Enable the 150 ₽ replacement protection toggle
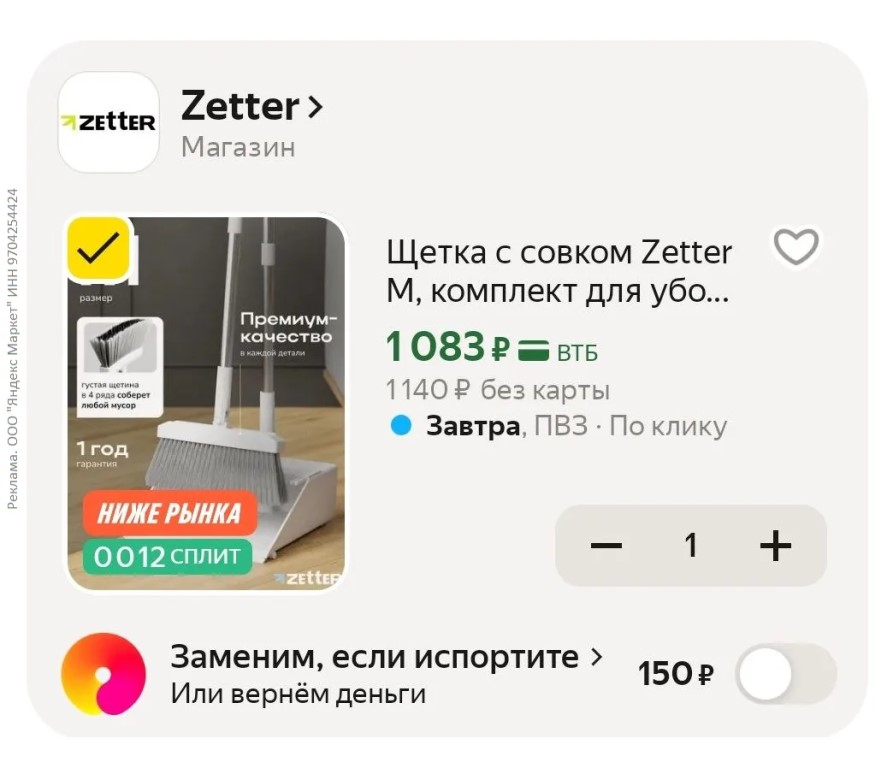This screenshot has width=893, height=768. point(785,674)
